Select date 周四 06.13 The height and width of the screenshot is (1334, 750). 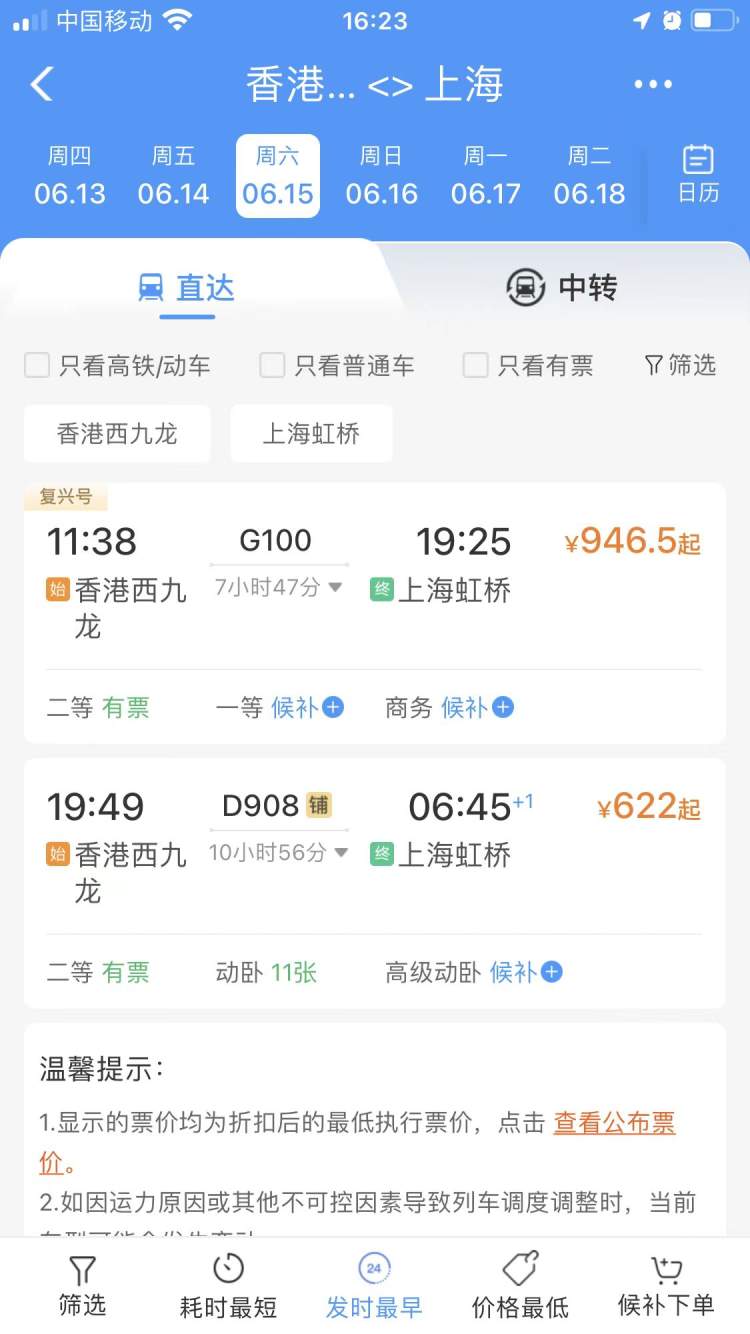[70, 176]
